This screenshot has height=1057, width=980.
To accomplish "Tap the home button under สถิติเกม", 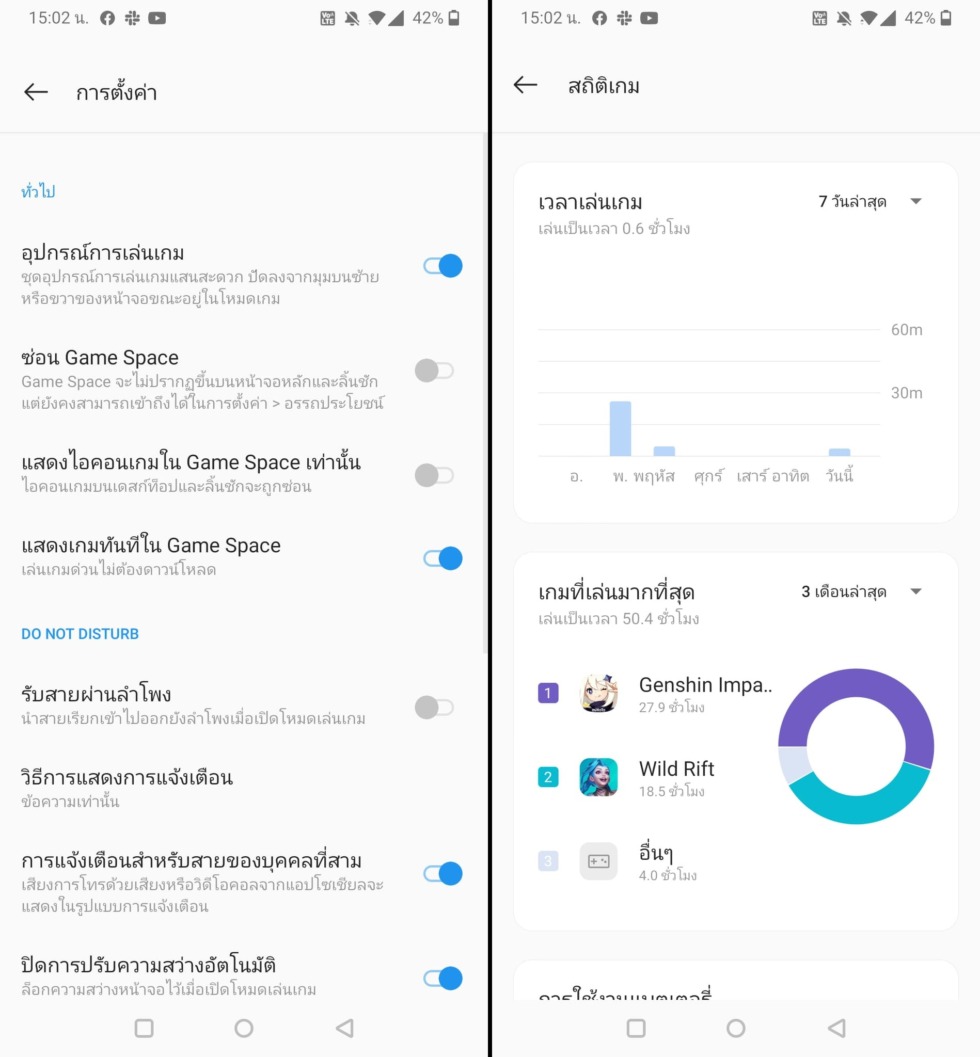I will click(736, 1028).
